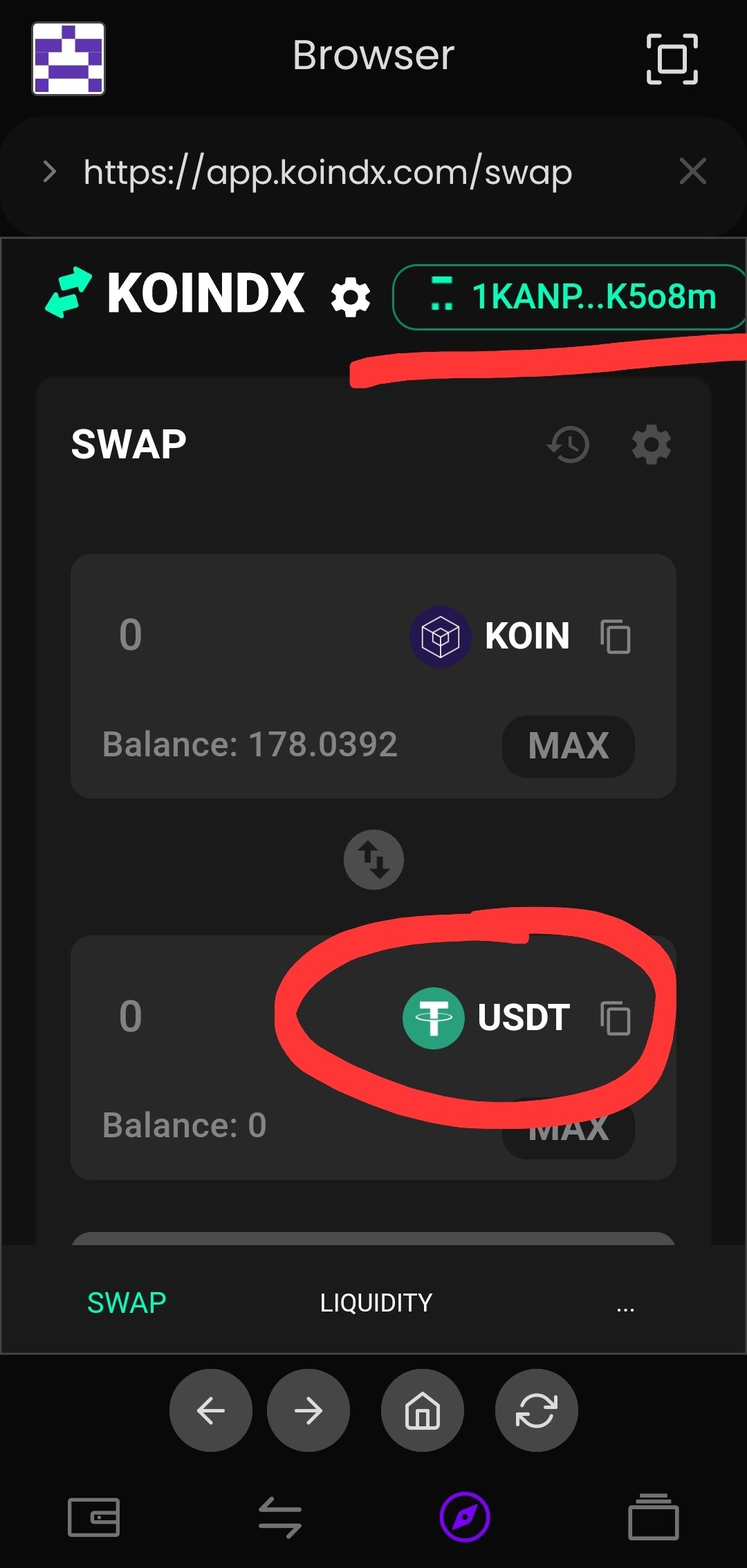The width and height of the screenshot is (747, 1568).
Task: Open KOINDX settings gear beside logo
Action: coord(351,297)
